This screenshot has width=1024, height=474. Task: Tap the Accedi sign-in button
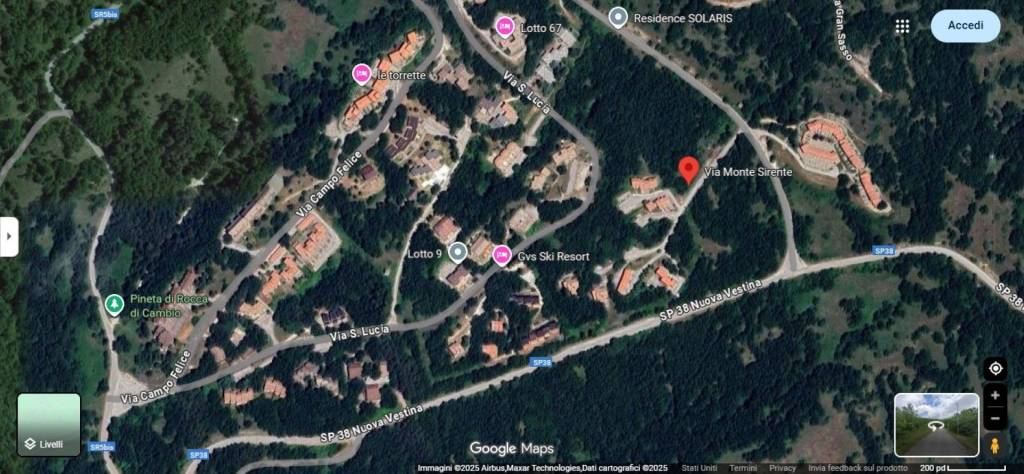pos(965,26)
